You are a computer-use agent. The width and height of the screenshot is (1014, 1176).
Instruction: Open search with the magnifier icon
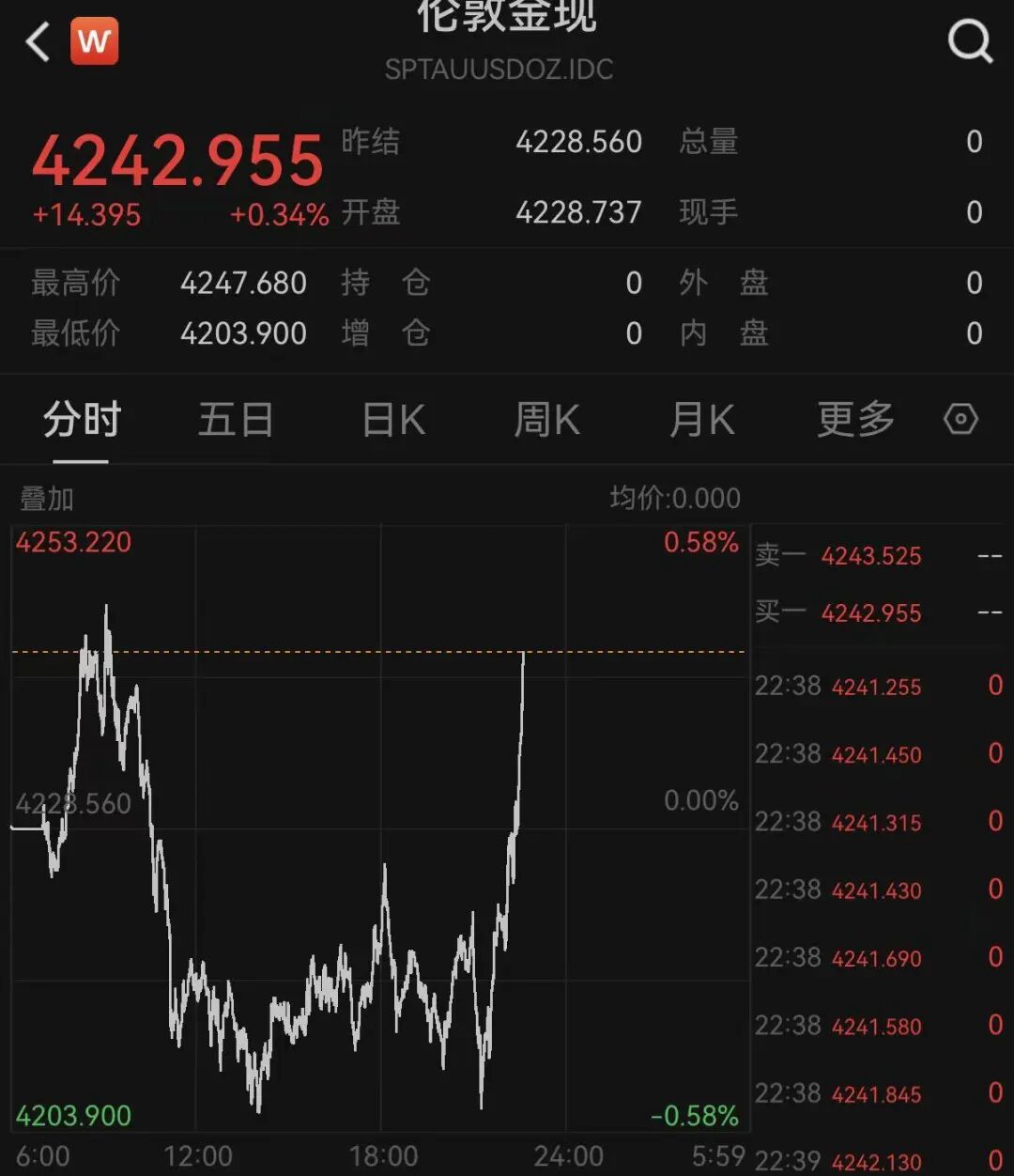[969, 41]
